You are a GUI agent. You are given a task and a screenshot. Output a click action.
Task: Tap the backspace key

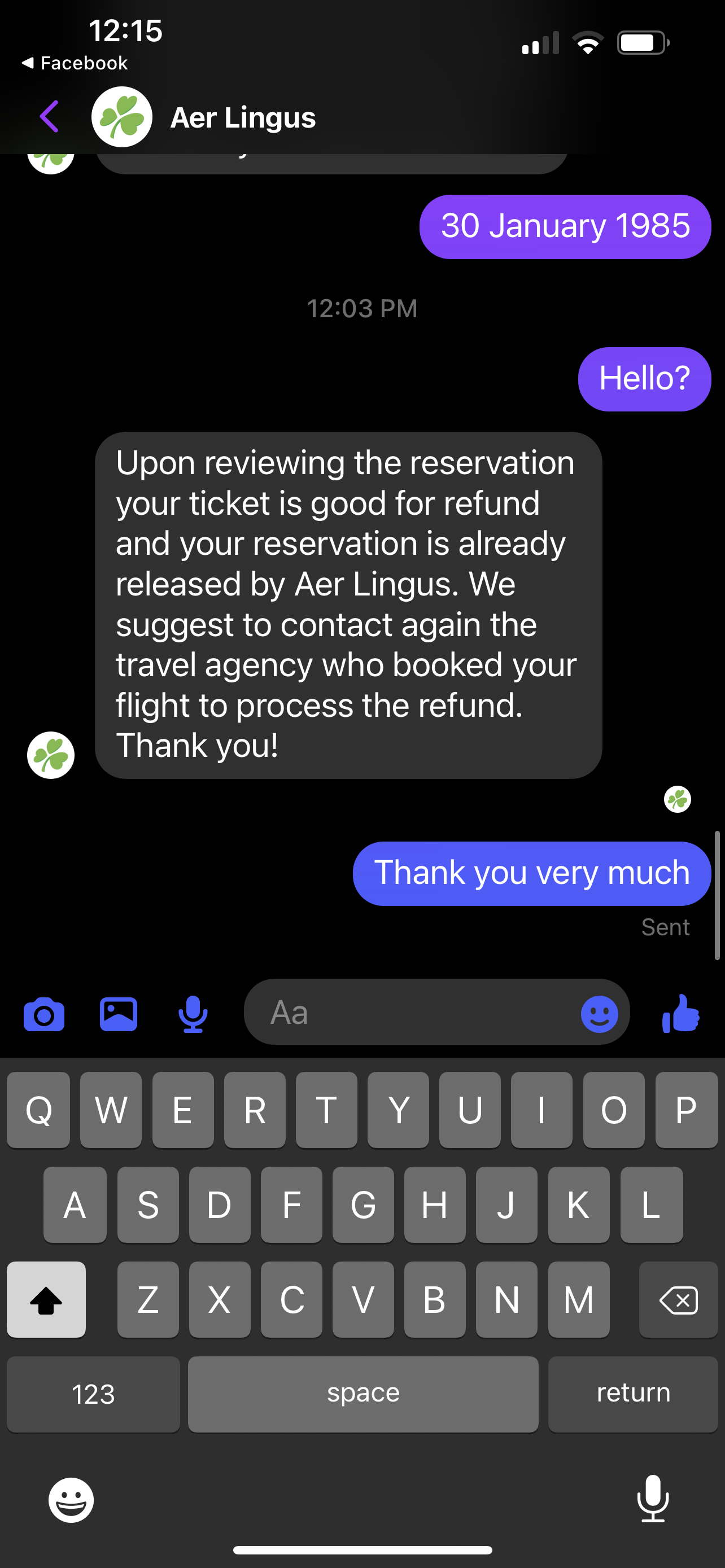coord(678,1299)
